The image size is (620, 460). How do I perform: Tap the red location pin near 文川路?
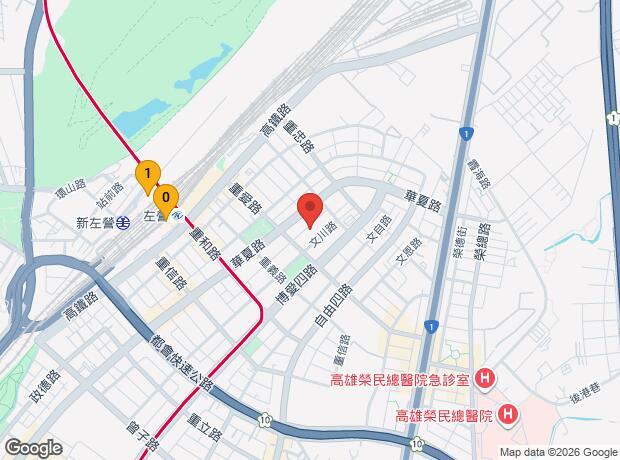click(310, 209)
